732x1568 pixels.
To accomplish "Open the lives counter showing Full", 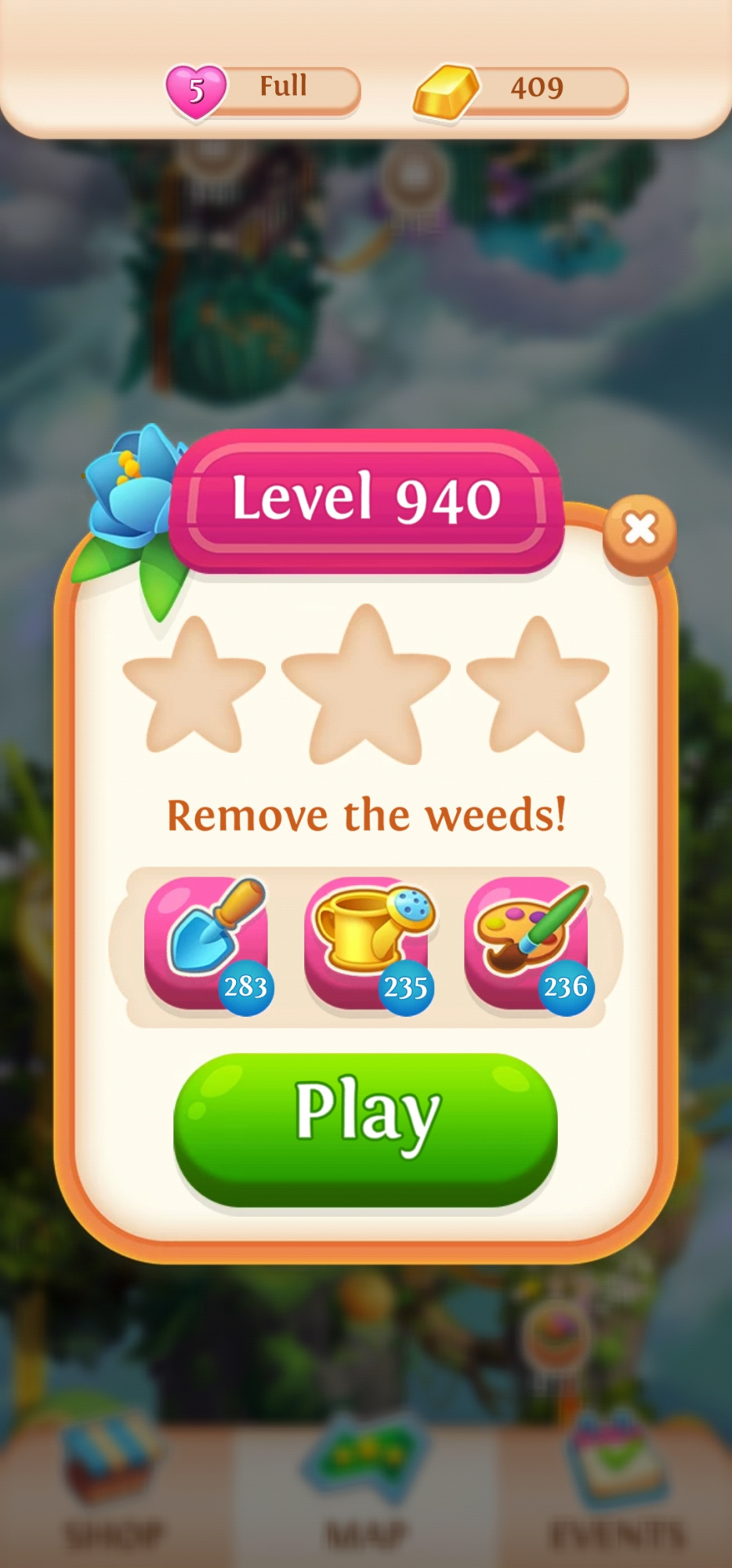I will (x=263, y=90).
